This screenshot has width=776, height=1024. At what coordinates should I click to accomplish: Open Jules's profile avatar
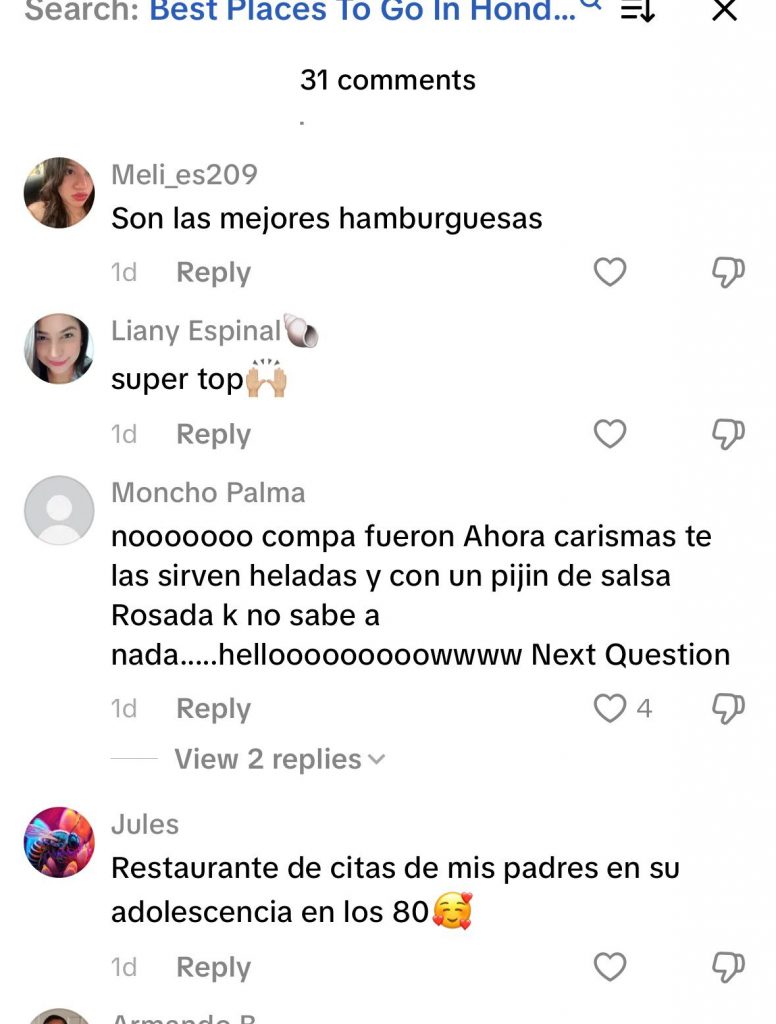point(59,842)
